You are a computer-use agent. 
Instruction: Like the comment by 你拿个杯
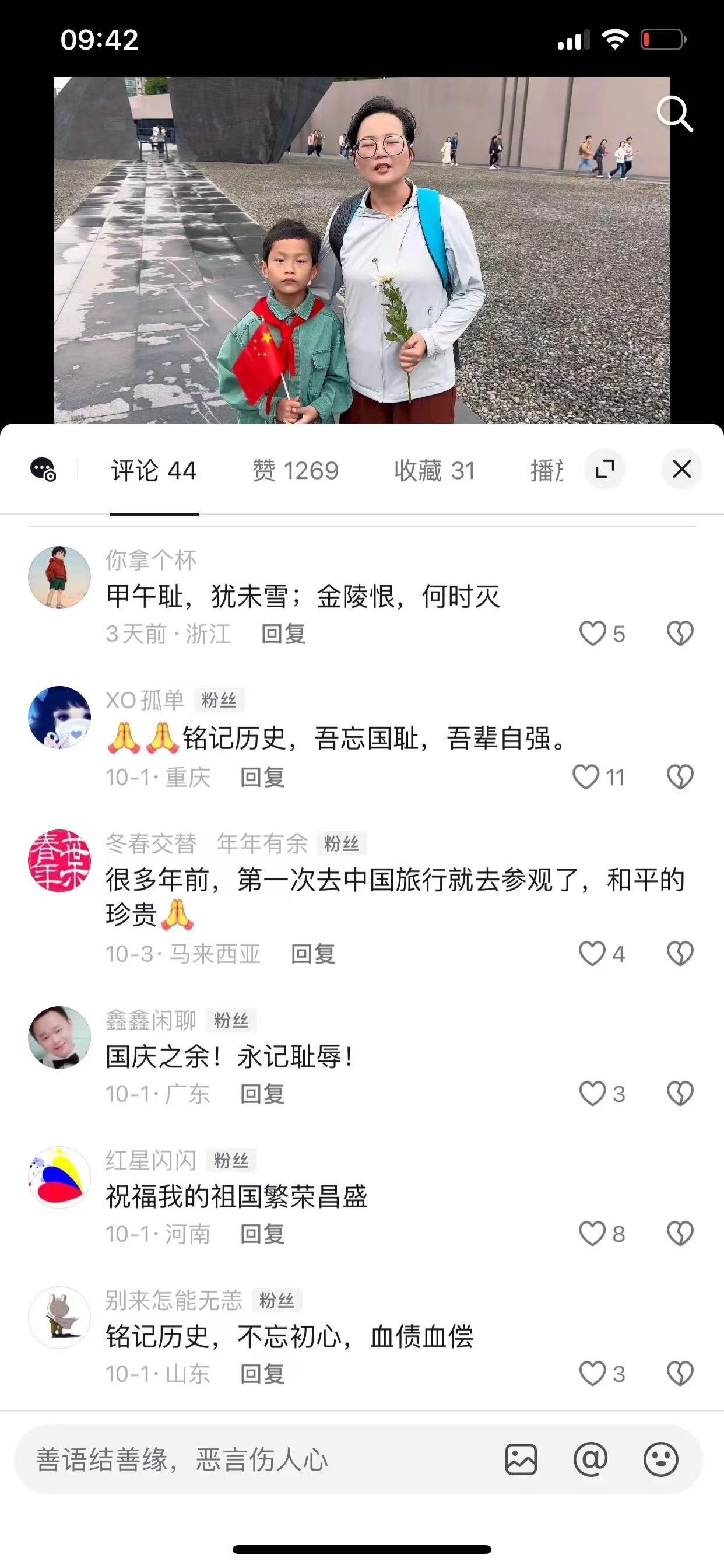[x=593, y=633]
